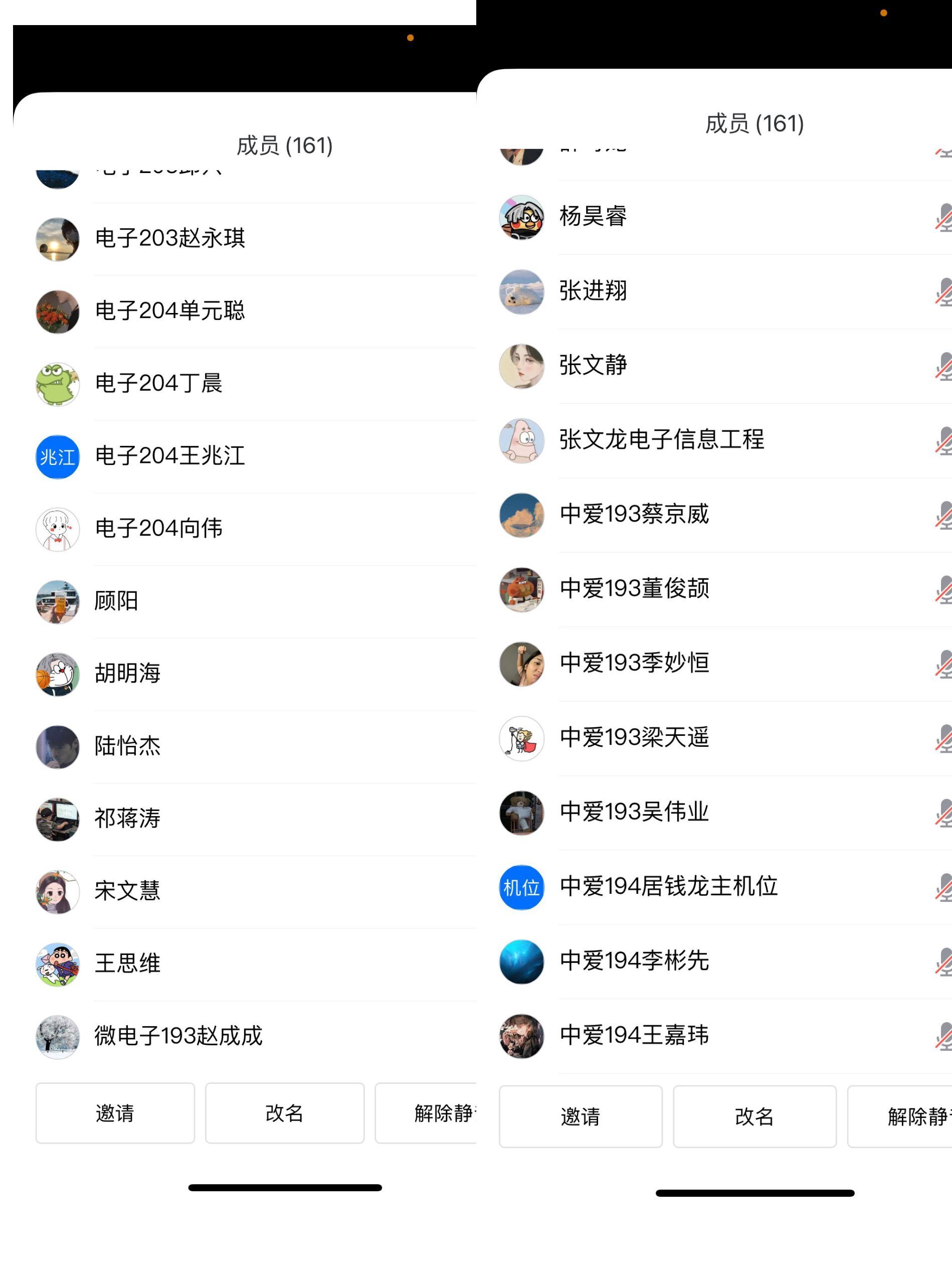
Task: Open member 王思维
Action: [x=127, y=964]
